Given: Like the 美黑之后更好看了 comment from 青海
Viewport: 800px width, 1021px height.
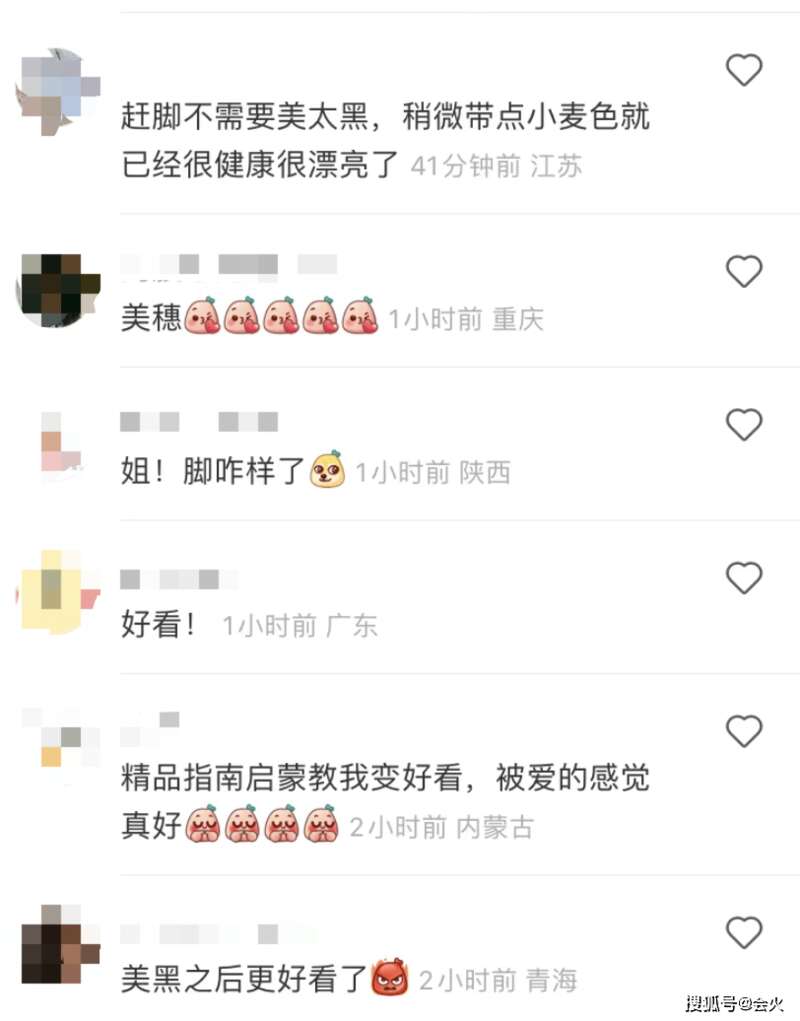Looking at the screenshot, I should pyautogui.click(x=743, y=932).
